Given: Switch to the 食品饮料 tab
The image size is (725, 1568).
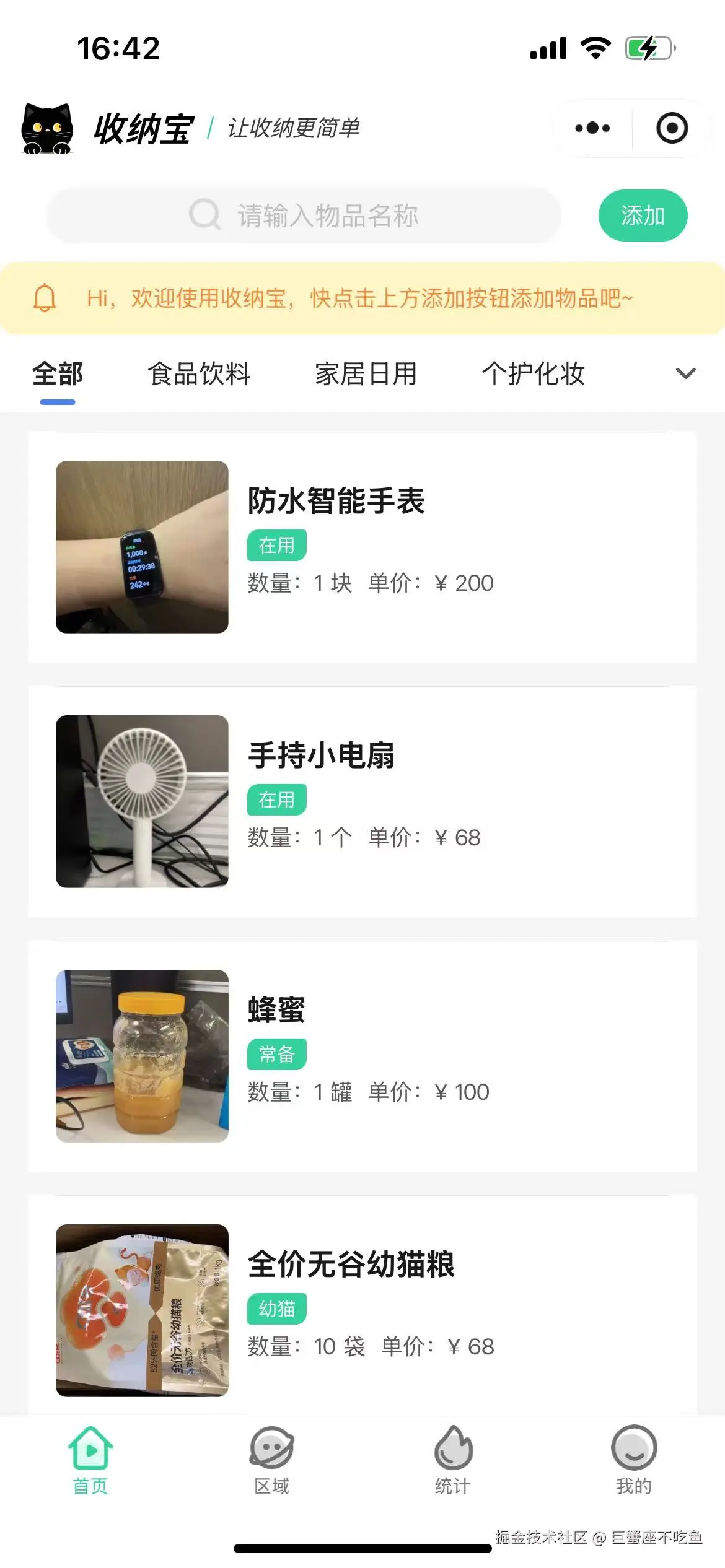Looking at the screenshot, I should 199,374.
